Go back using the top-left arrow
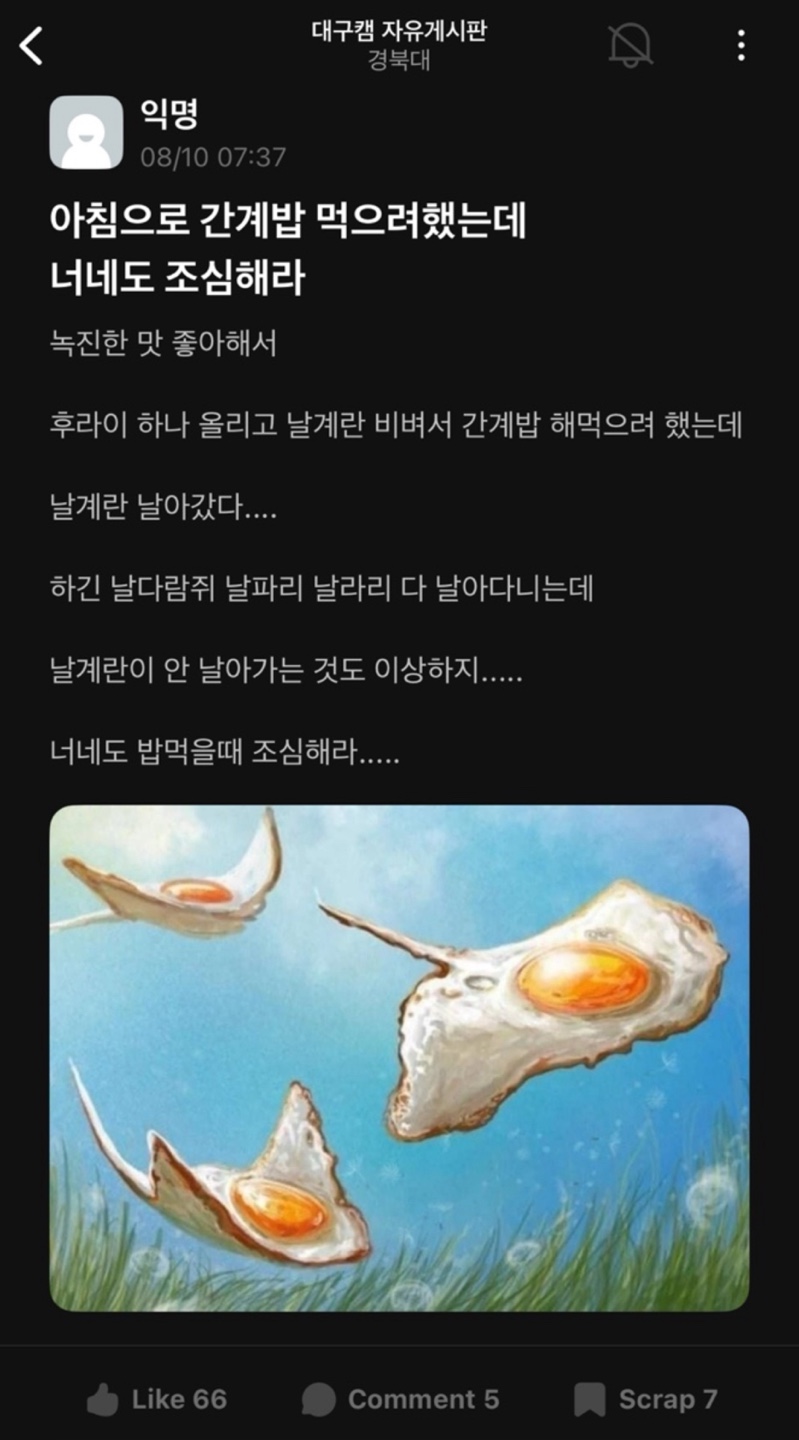The image size is (799, 1440). (x=32, y=46)
